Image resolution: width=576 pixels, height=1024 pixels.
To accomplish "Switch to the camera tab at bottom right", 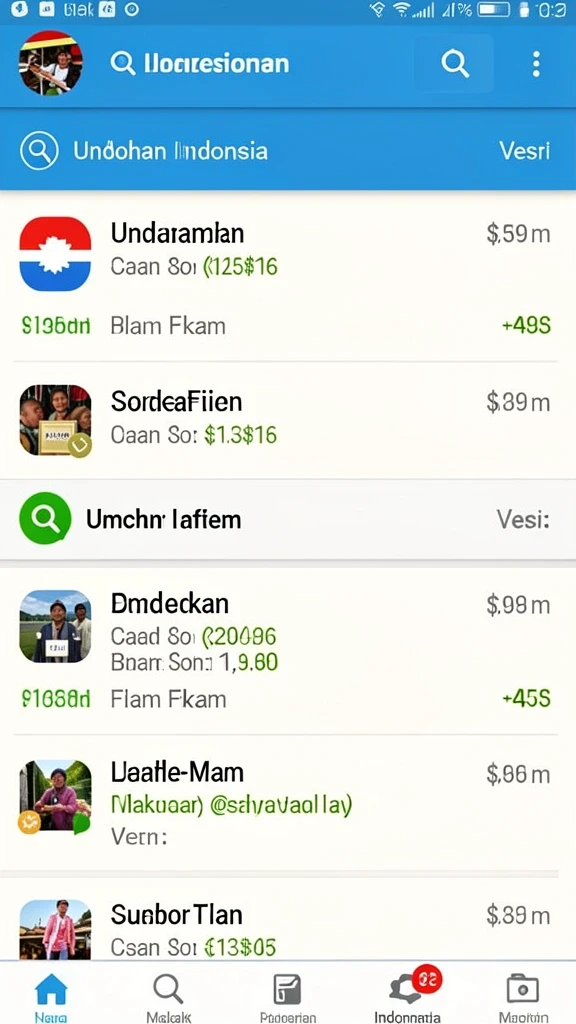I will coord(522,995).
